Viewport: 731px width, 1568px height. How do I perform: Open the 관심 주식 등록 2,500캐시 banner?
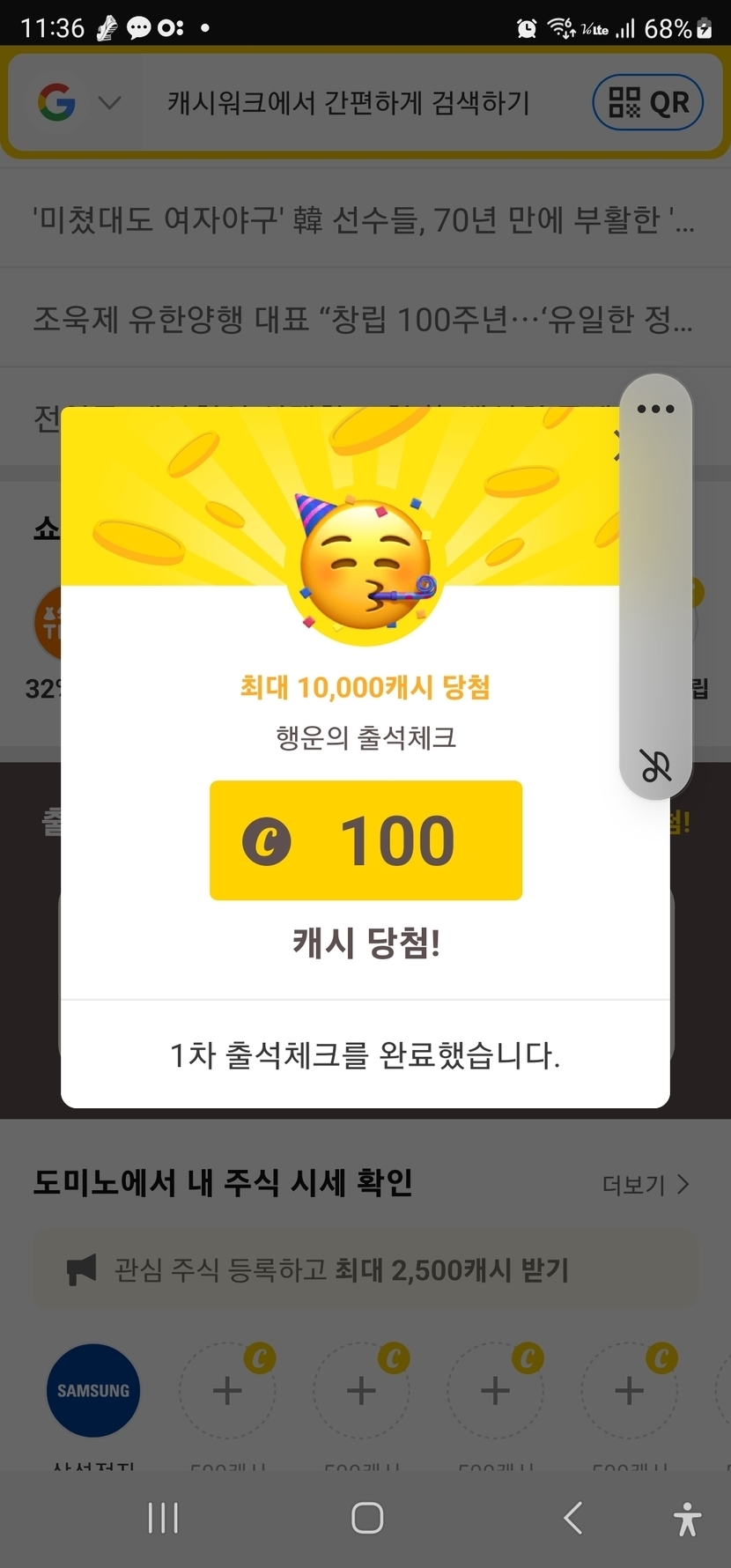[x=365, y=1270]
